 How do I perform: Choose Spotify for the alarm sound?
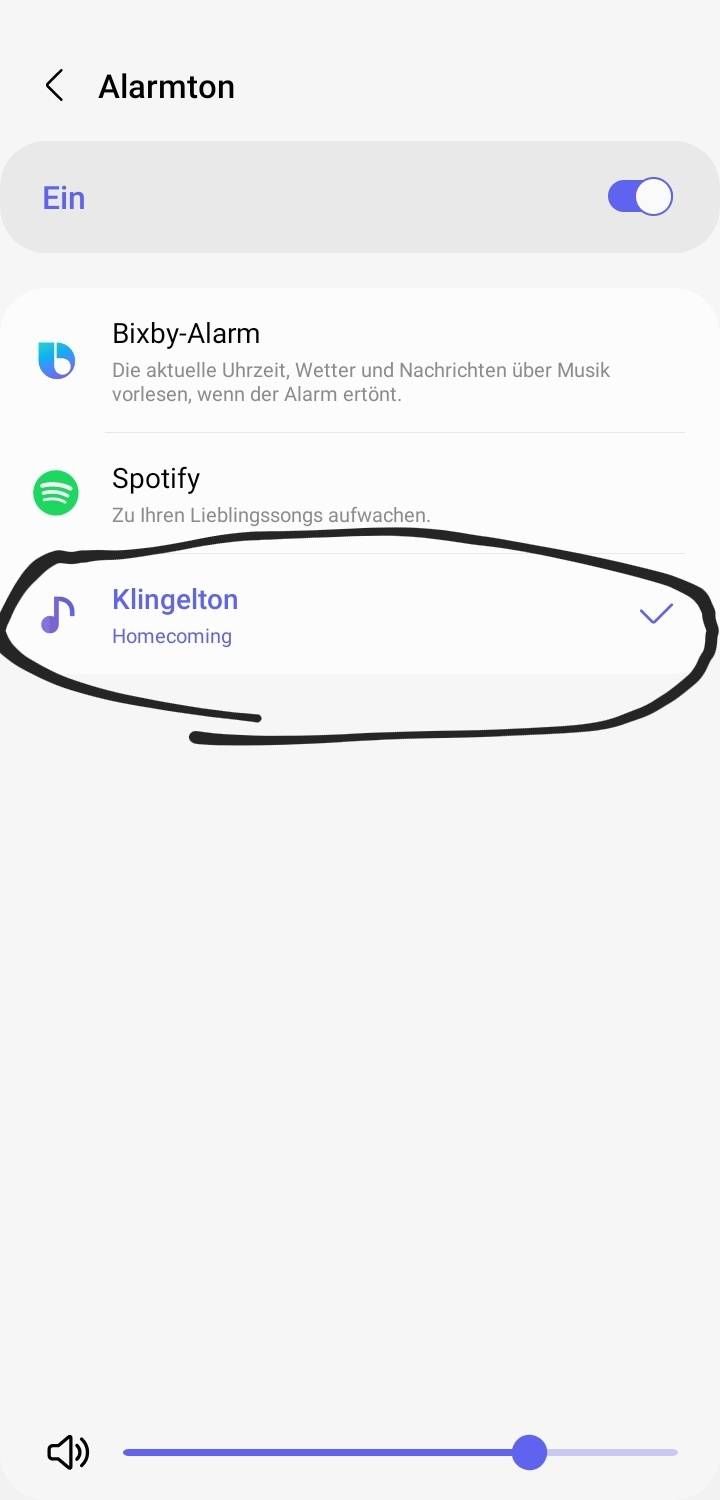(x=360, y=494)
